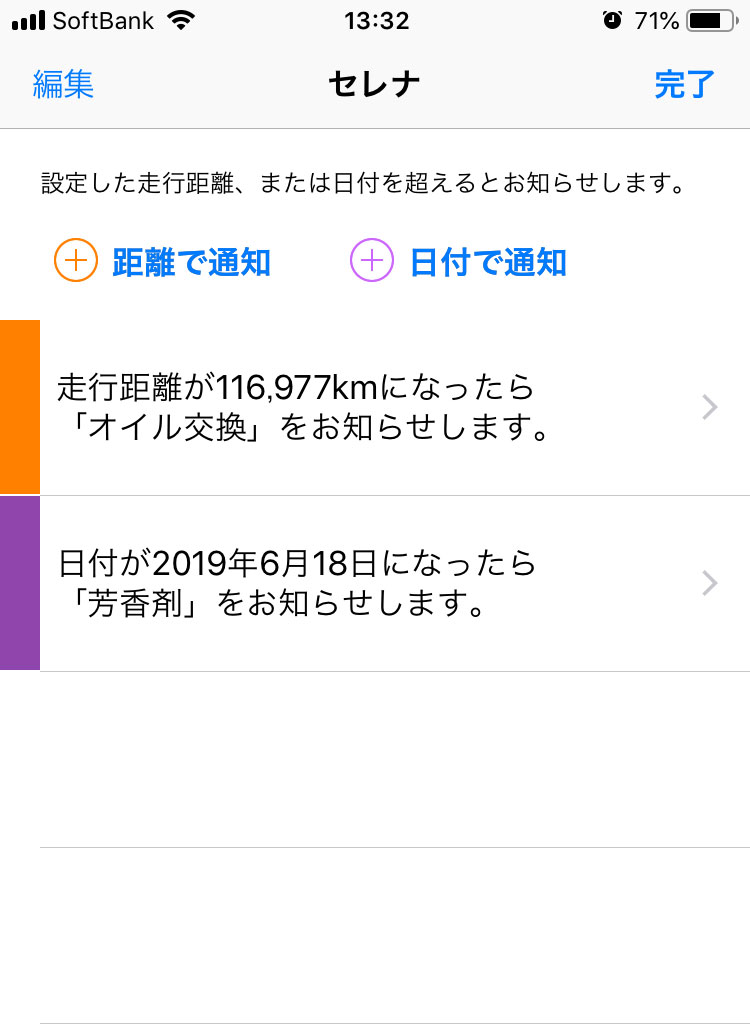The image size is (750, 1025).
Task: Tap 完了 to finish
Action: 685,84
